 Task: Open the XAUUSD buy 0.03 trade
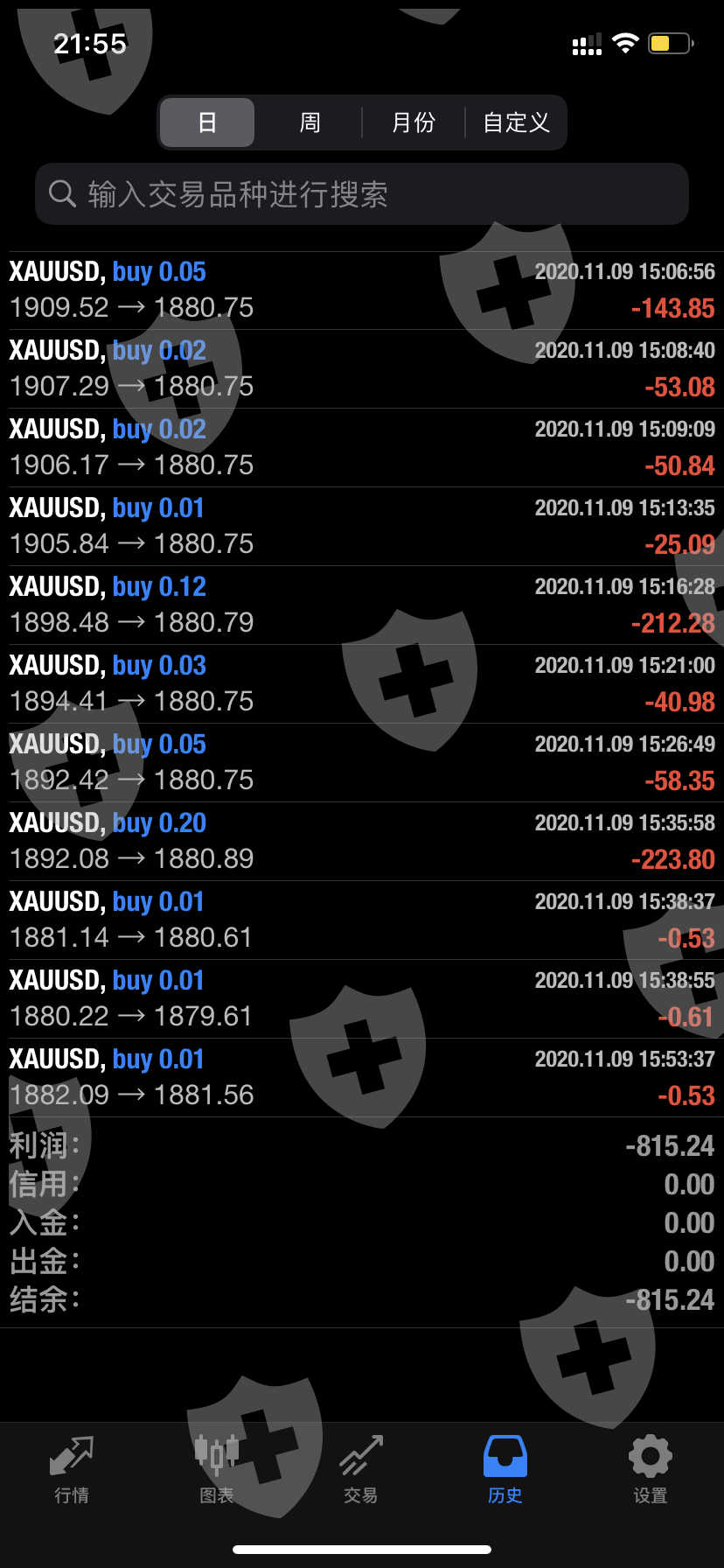click(362, 683)
